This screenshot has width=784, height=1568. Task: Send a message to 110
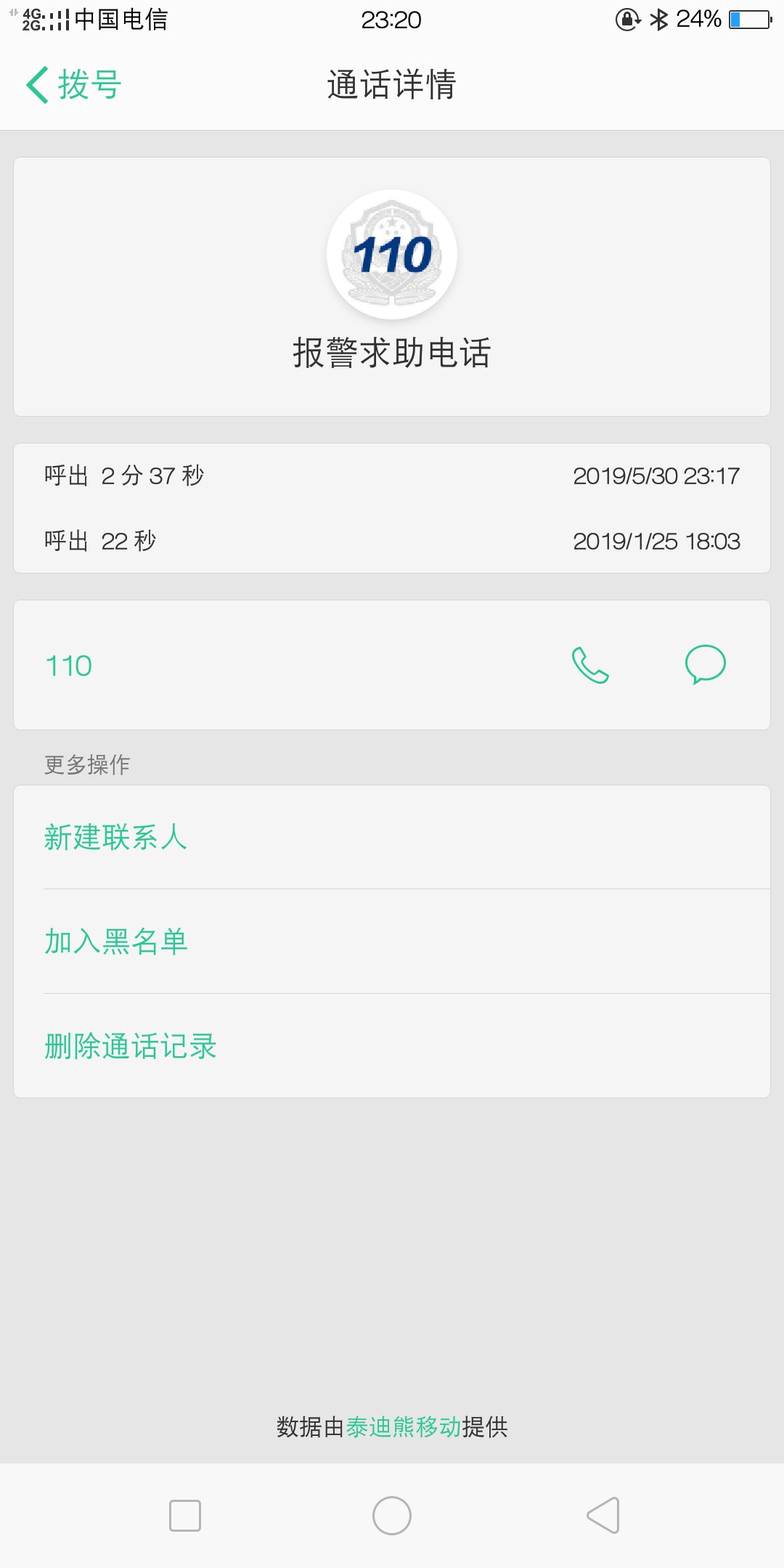click(x=705, y=664)
